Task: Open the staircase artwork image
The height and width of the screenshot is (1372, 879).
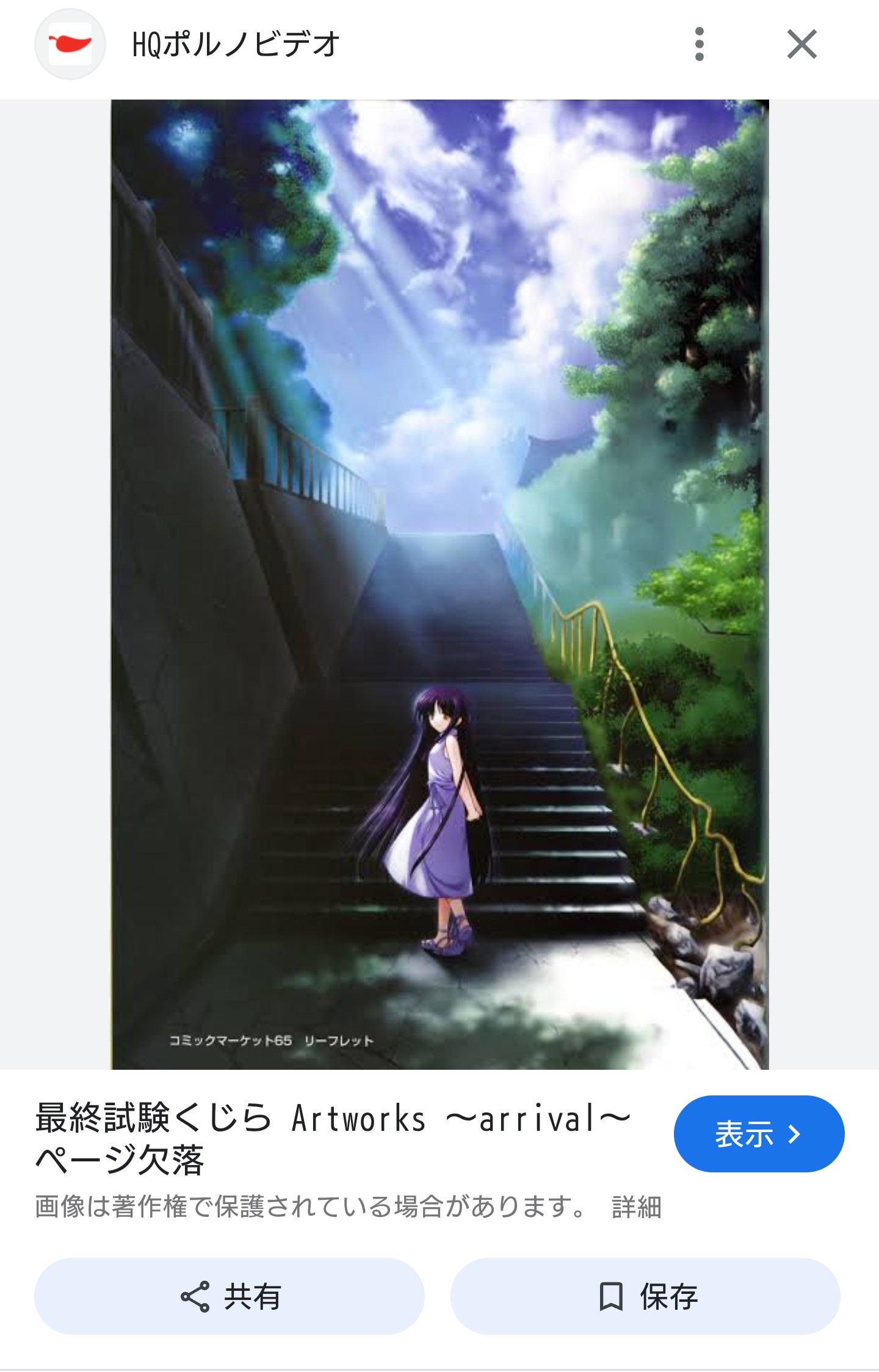Action: [440, 584]
